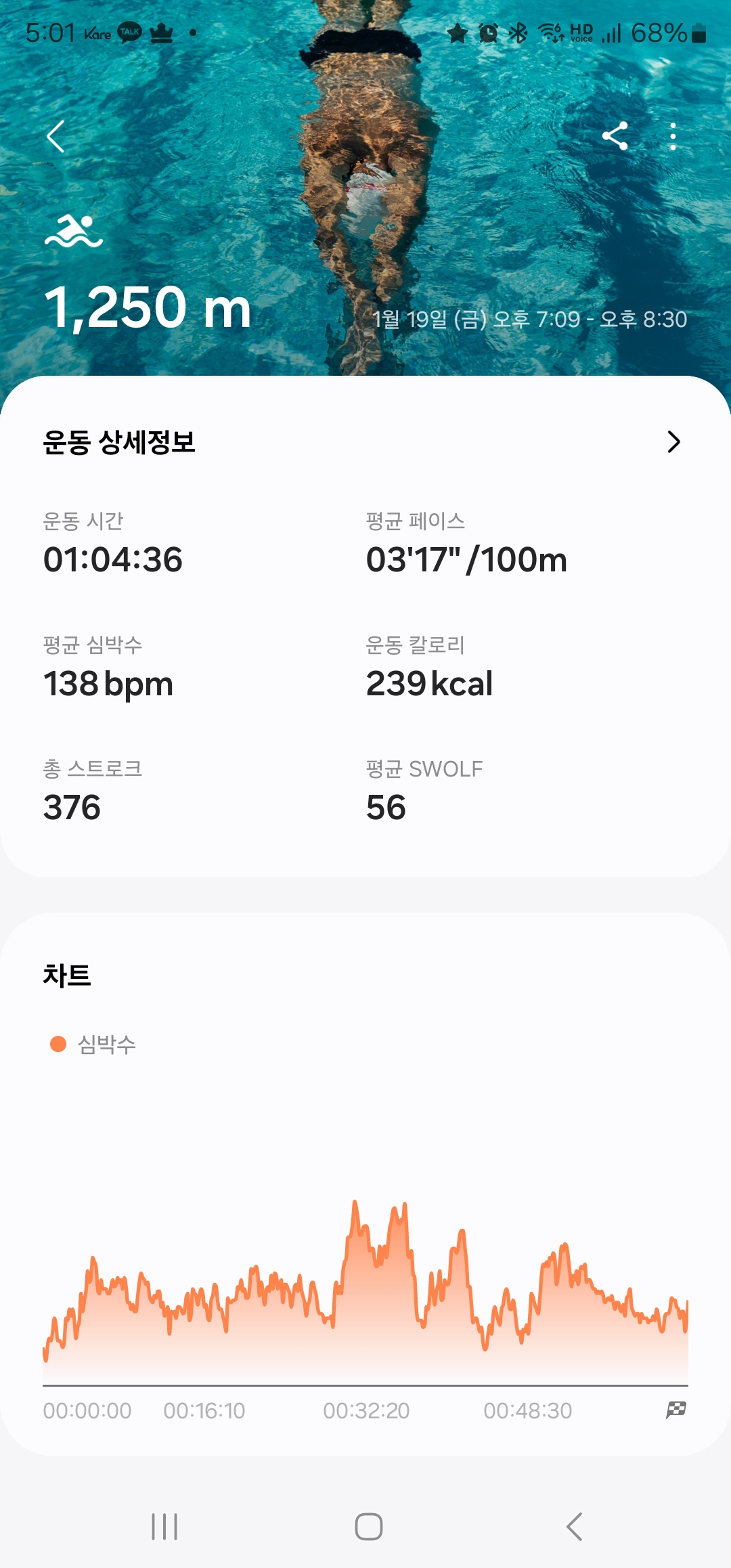
Task: Open the three-dot overflow menu
Action: [x=672, y=137]
